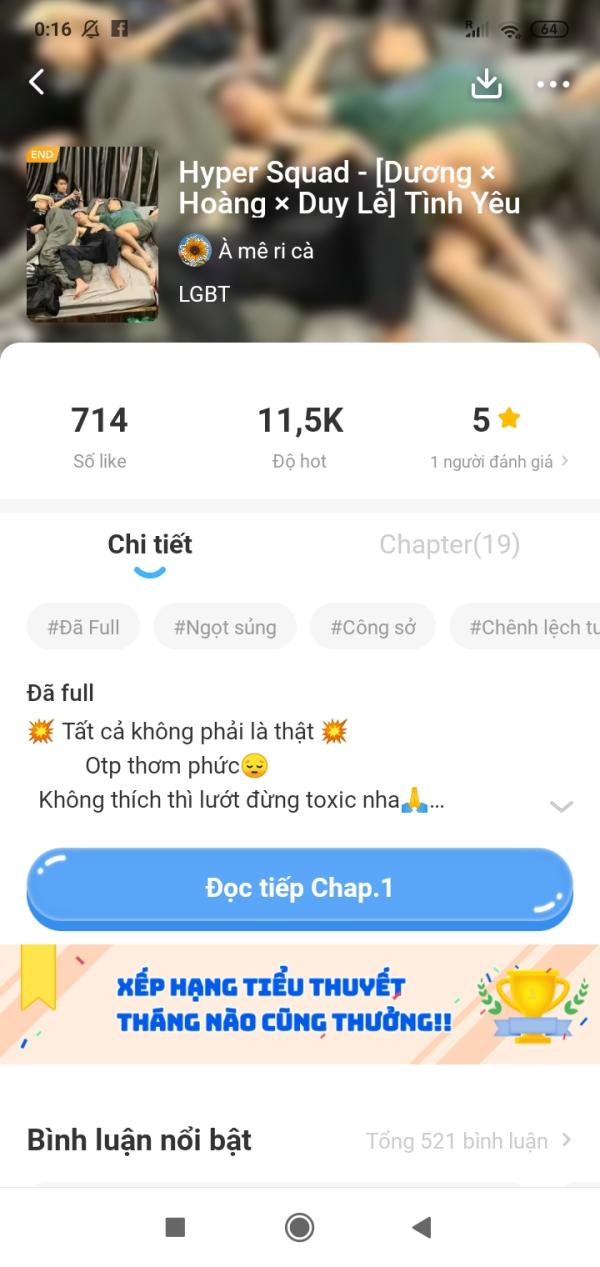View the 1 người đánh giá ratings

point(499,462)
